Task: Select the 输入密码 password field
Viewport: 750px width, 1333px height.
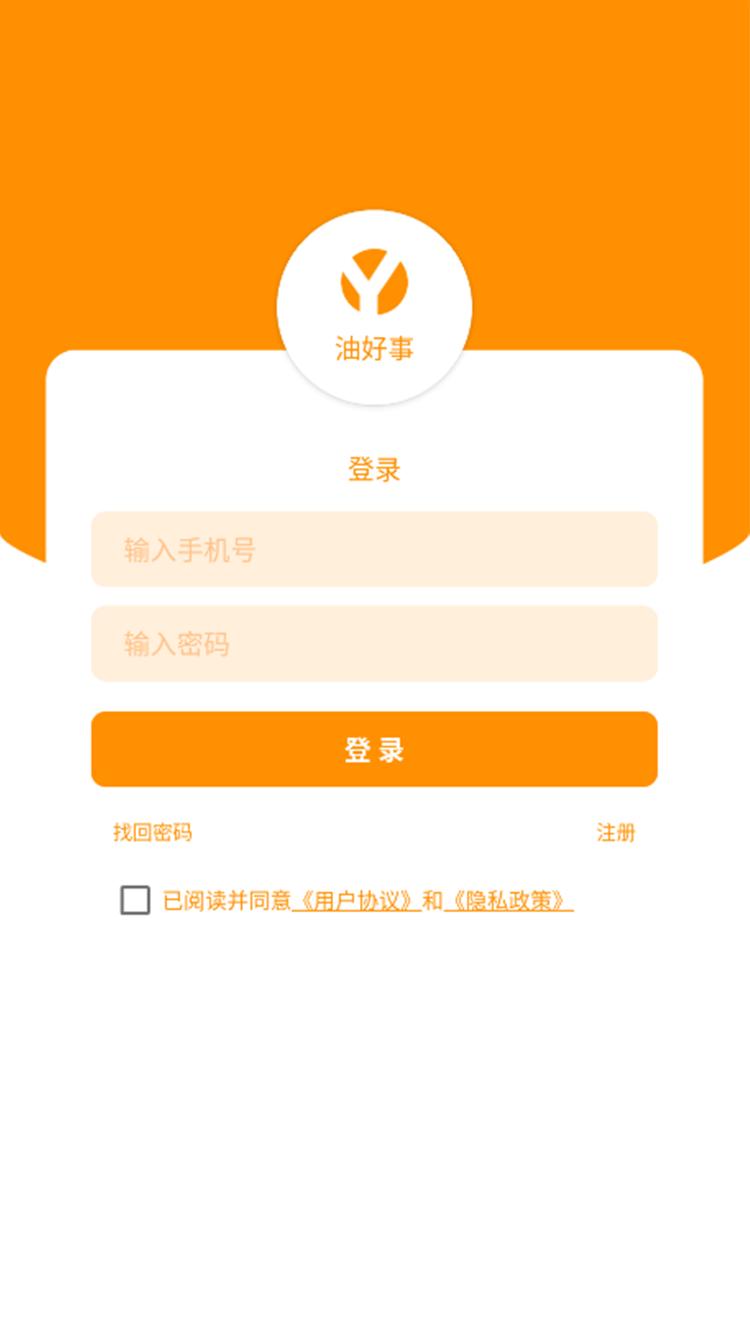Action: 373,644
